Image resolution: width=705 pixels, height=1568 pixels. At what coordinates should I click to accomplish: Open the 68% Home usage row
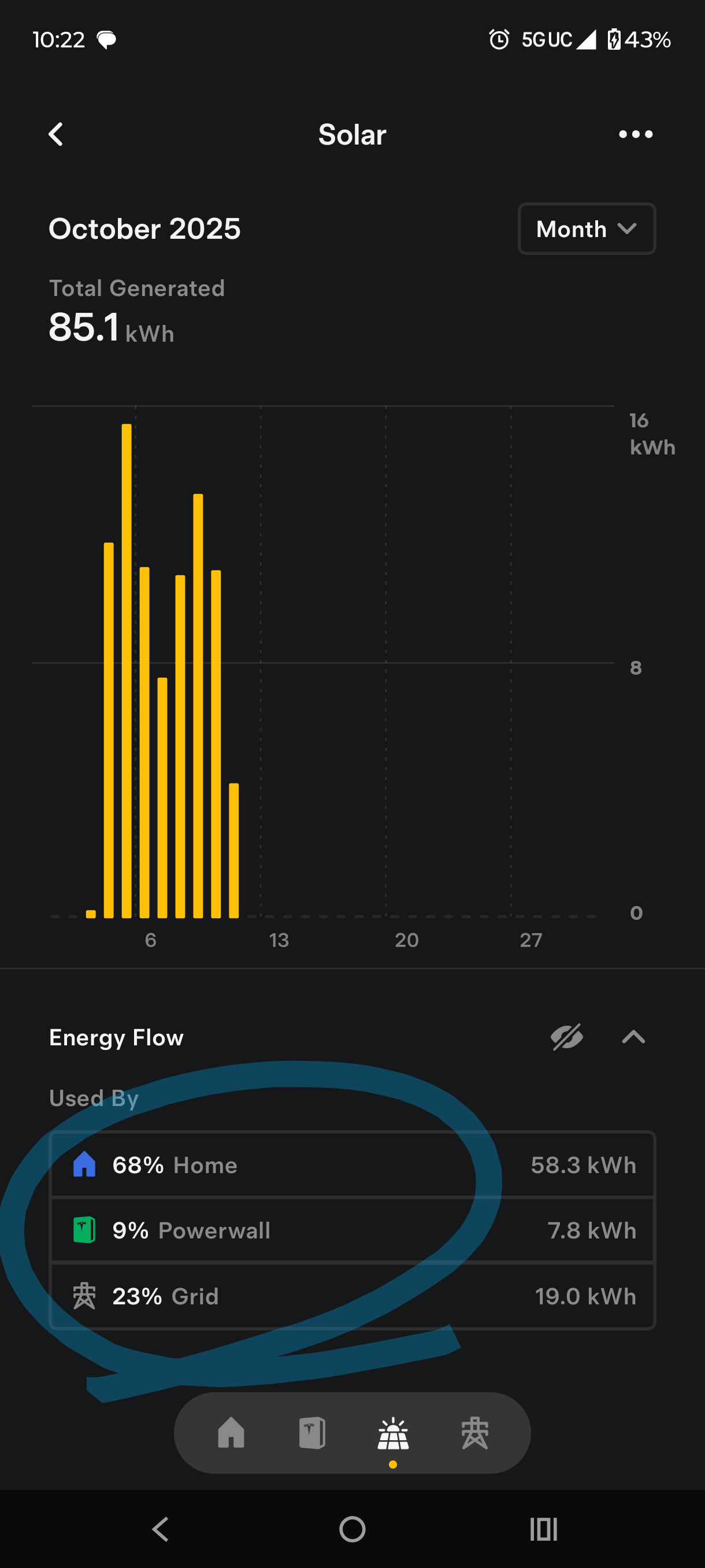352,1164
